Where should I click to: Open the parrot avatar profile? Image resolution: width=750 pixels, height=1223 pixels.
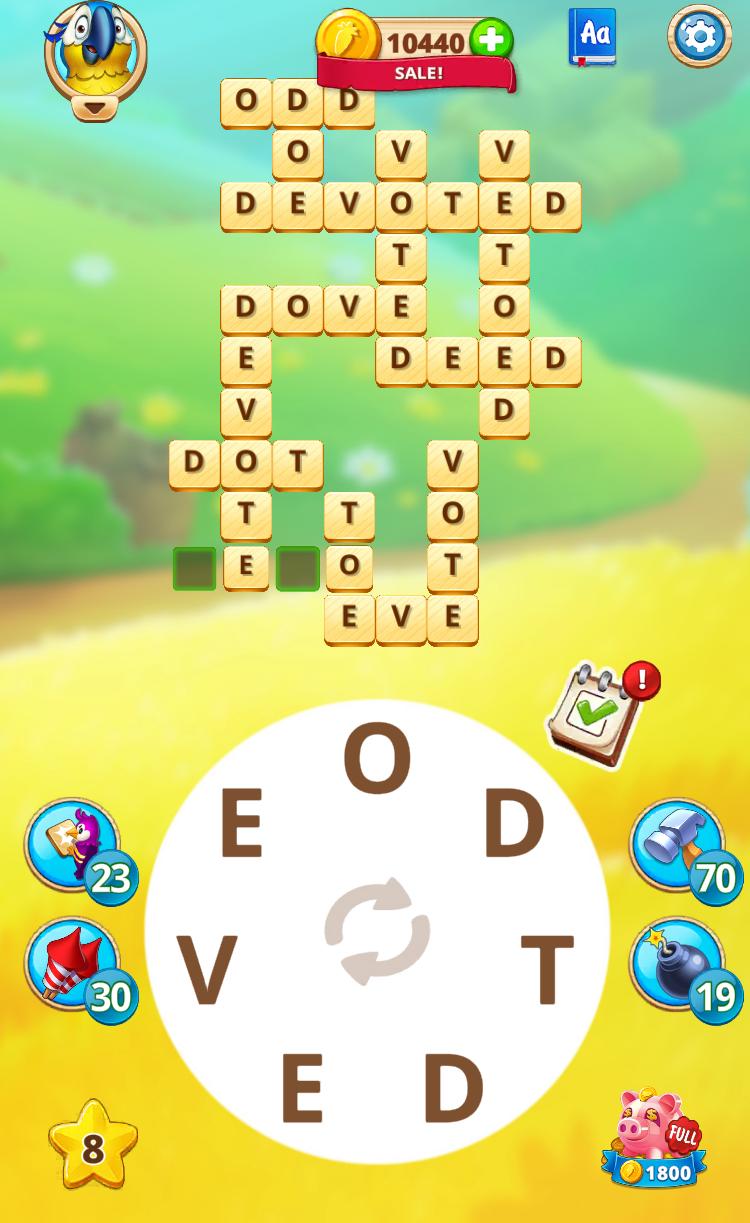pos(95,52)
